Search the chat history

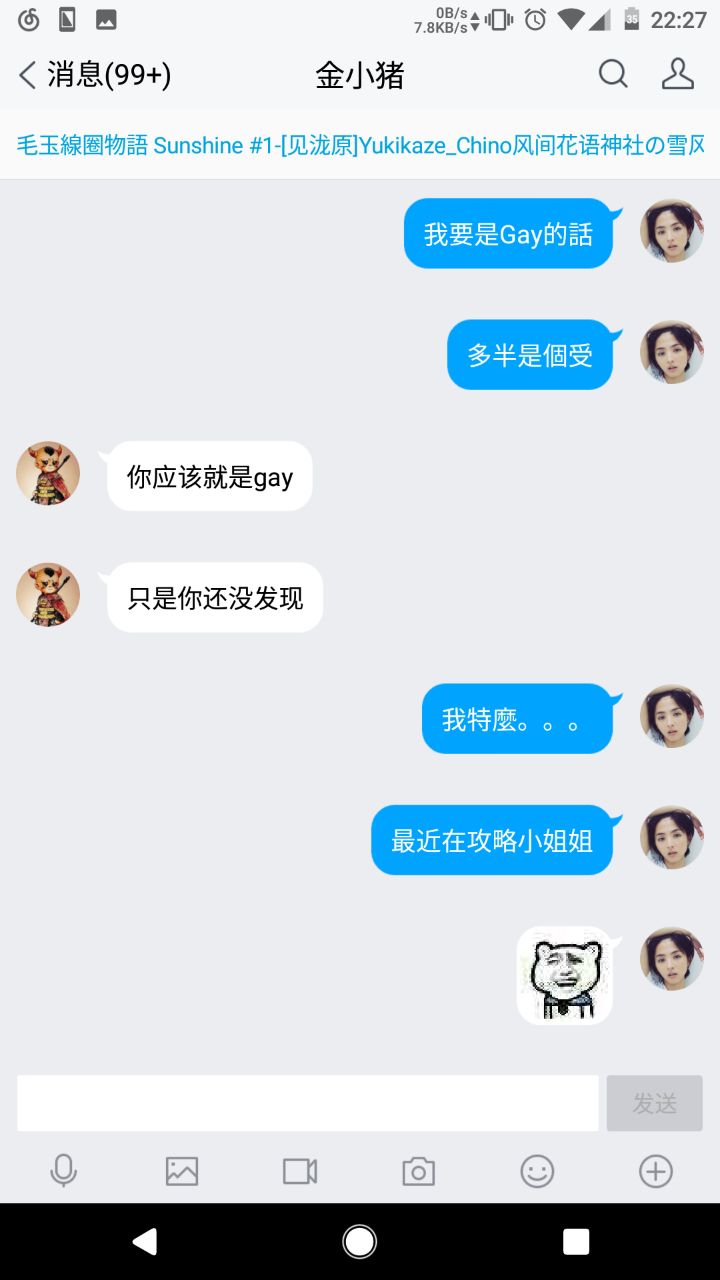click(x=613, y=74)
